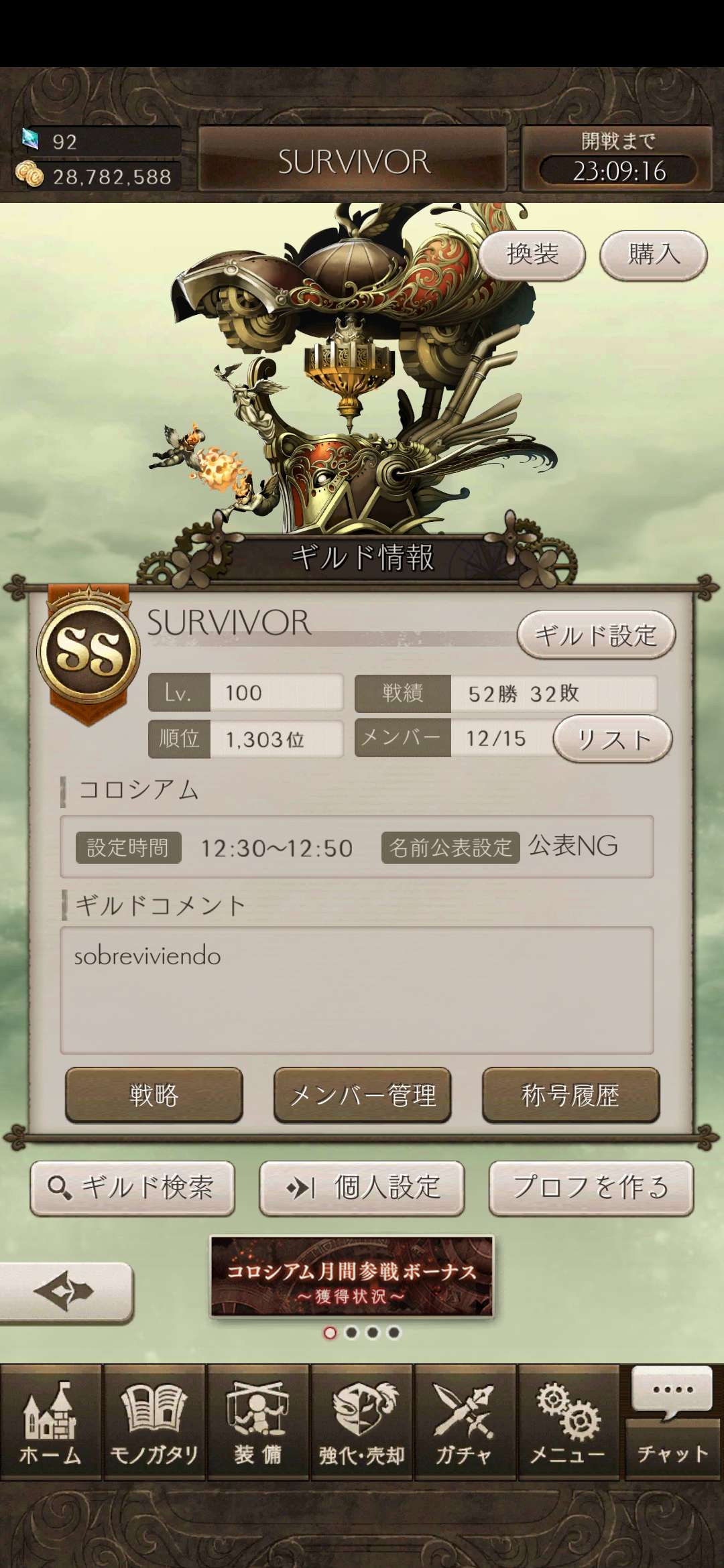Viewport: 724px width, 1568px height.
Task: Open 個人設定 personal settings
Action: 362,1188
